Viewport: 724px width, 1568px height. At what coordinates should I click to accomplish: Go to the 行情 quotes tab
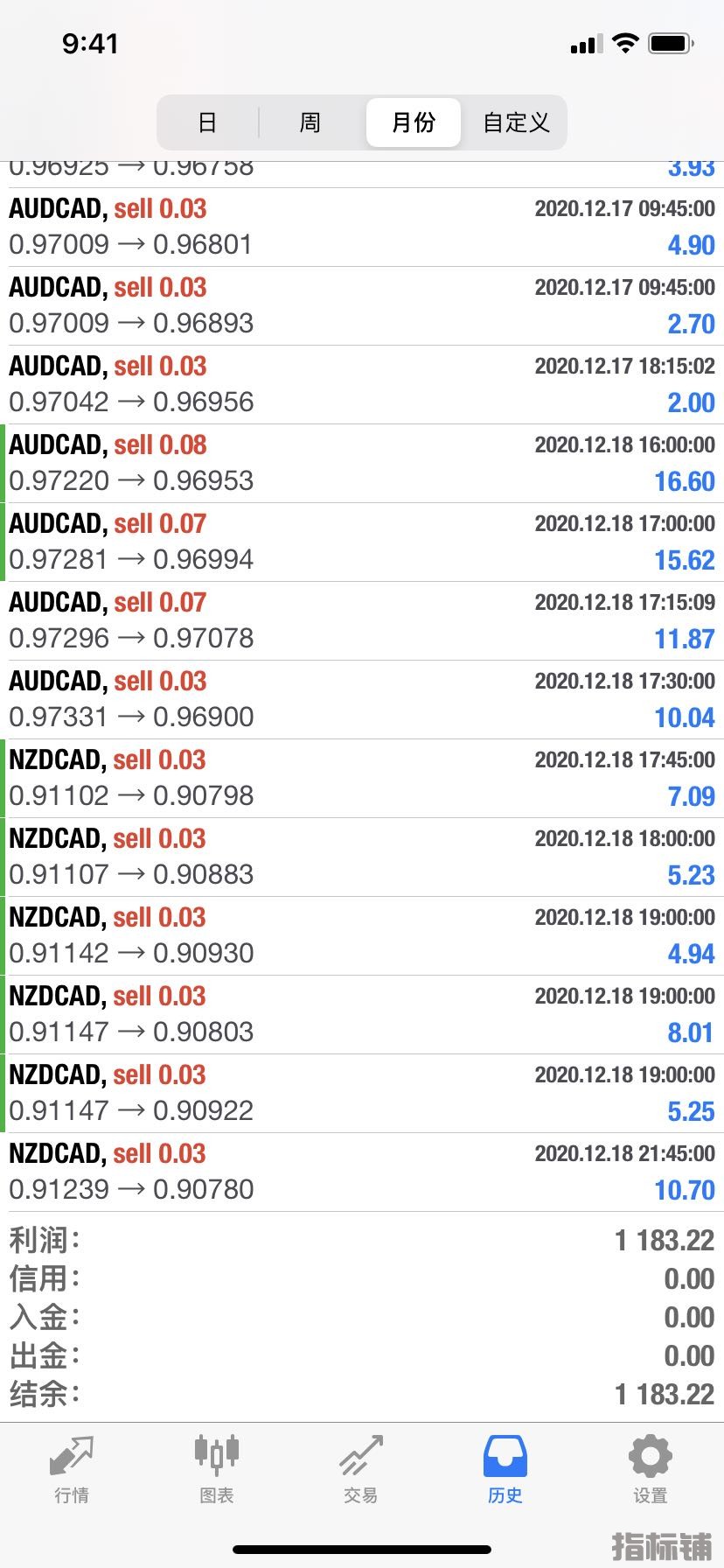72,1470
